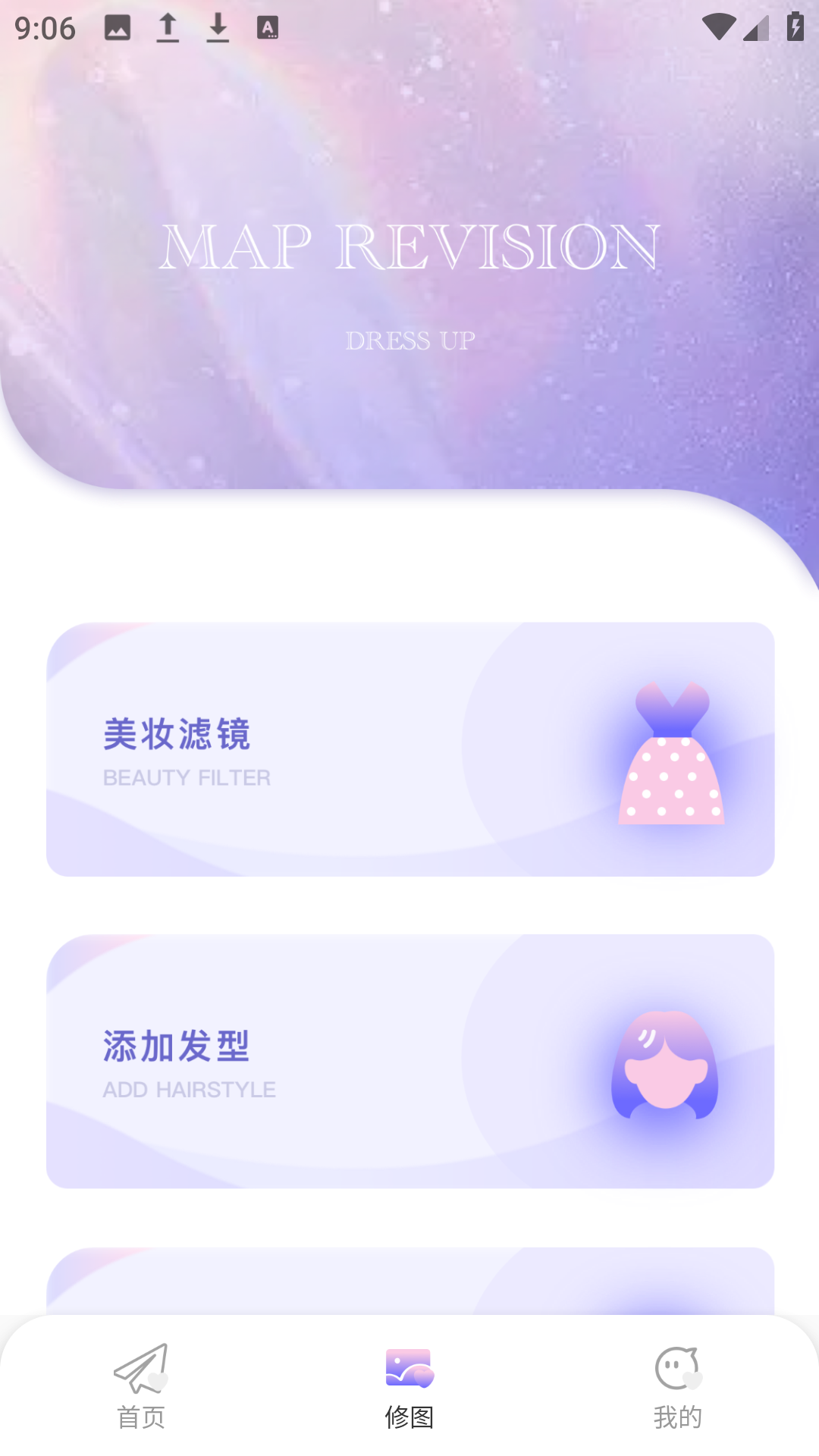Click the ADD HAIRSTYLE subtitle text
This screenshot has height=1456, width=819.
coord(190,1090)
